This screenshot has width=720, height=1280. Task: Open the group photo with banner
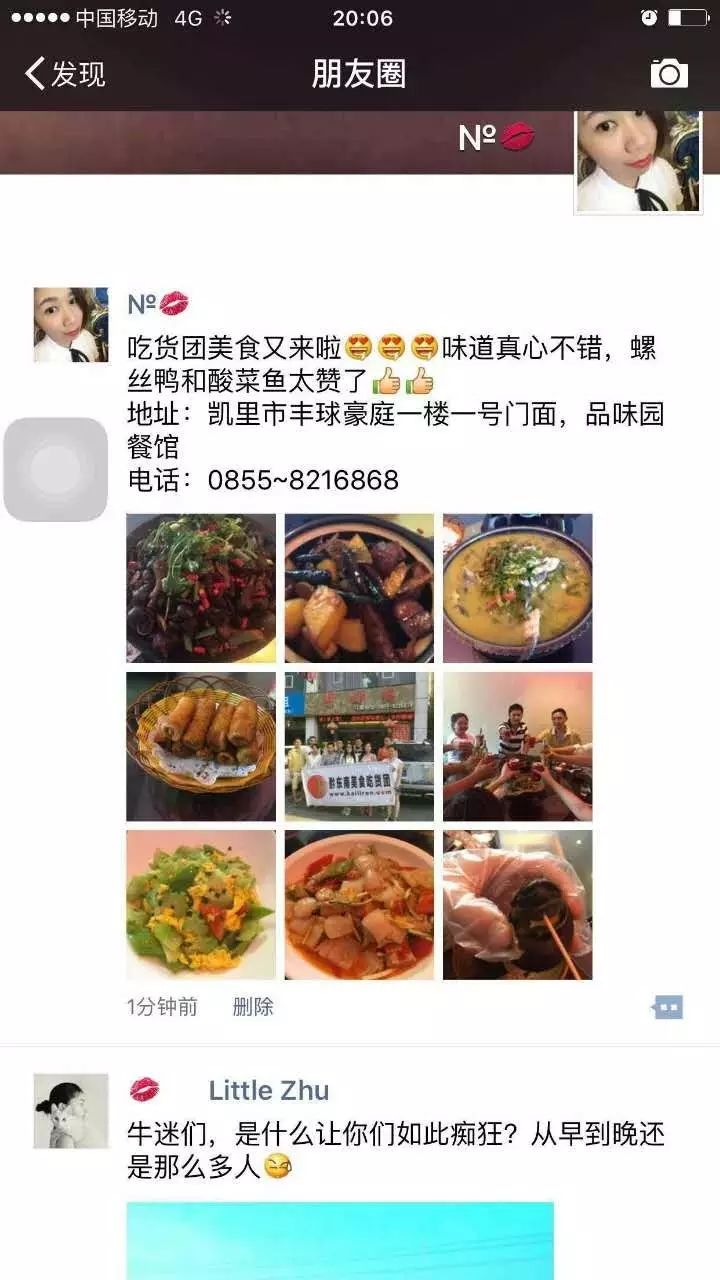(x=359, y=746)
